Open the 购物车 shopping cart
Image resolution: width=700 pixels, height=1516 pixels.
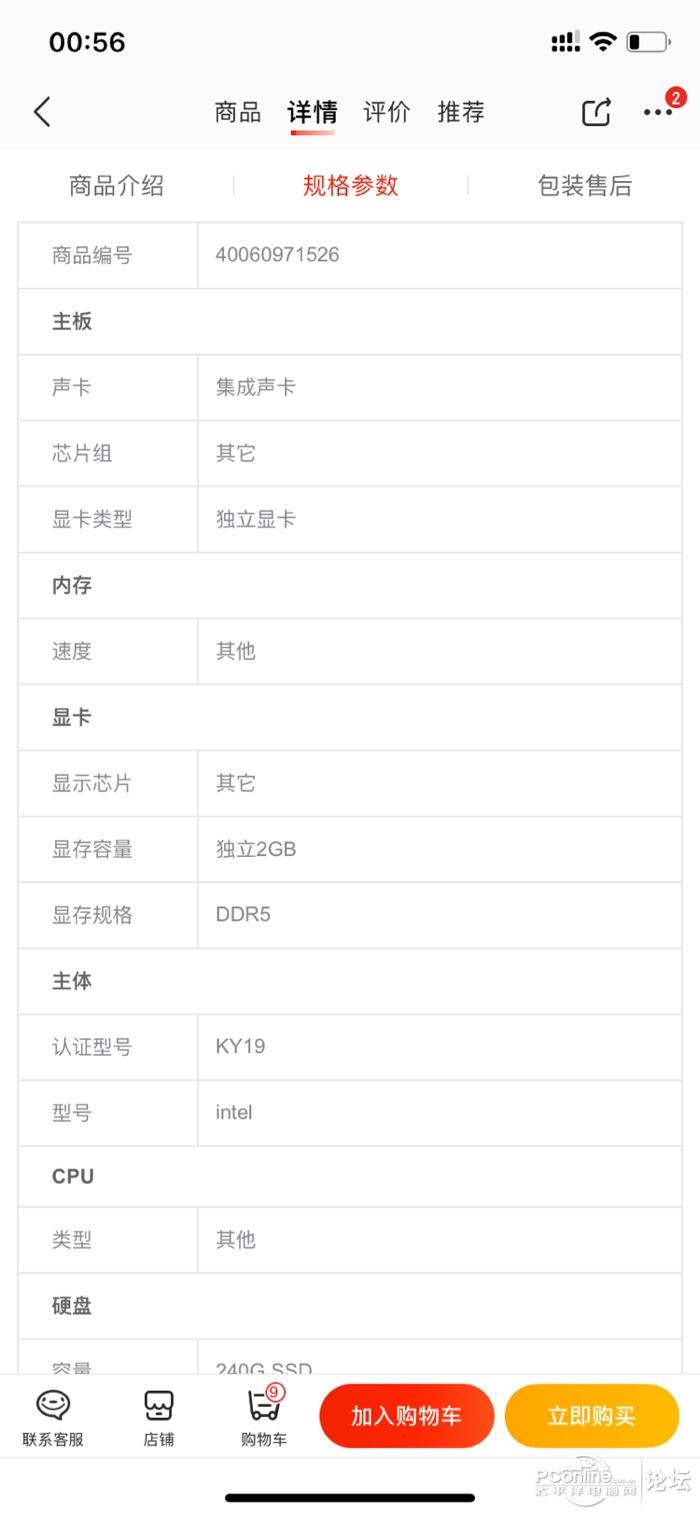point(264,1417)
